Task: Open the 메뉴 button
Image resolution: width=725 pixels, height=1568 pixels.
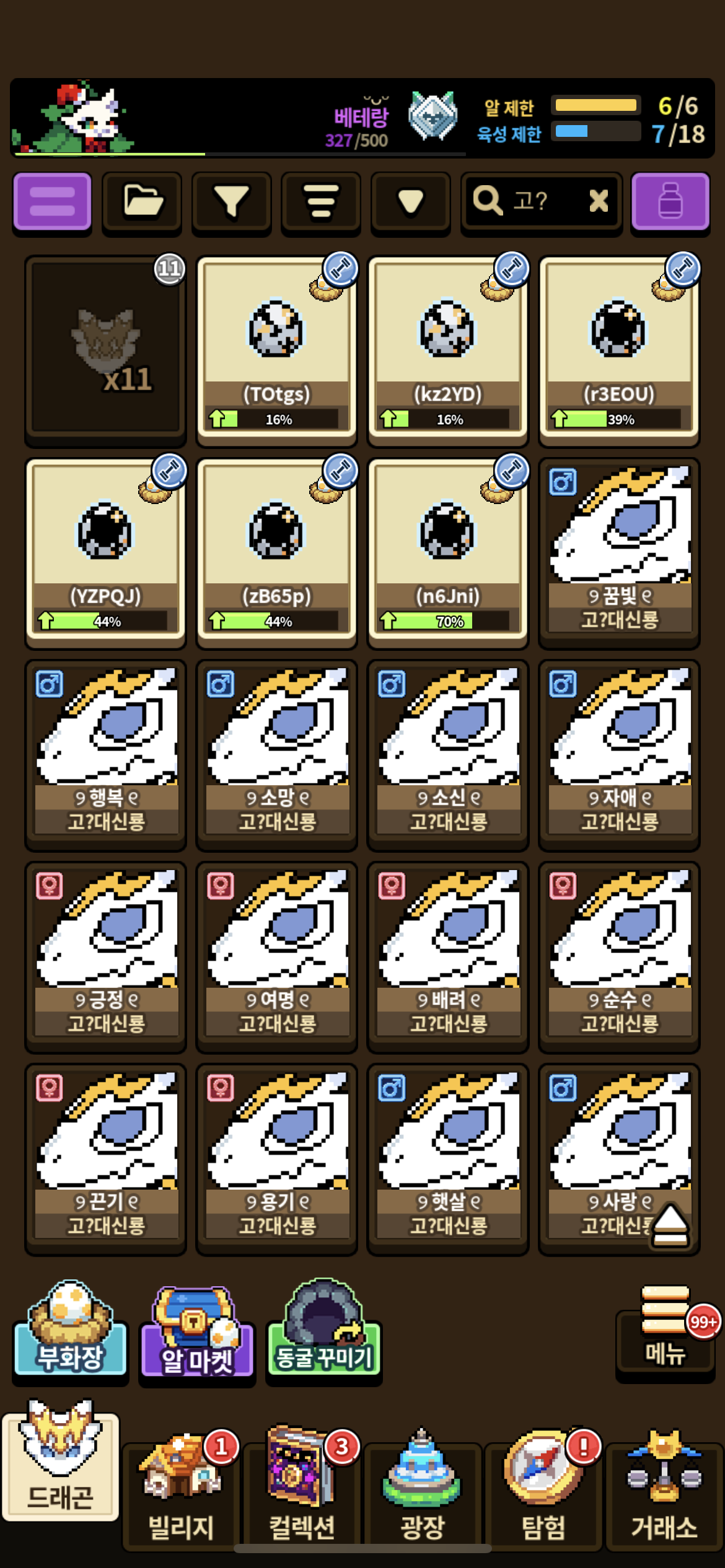Action: coord(665,1331)
